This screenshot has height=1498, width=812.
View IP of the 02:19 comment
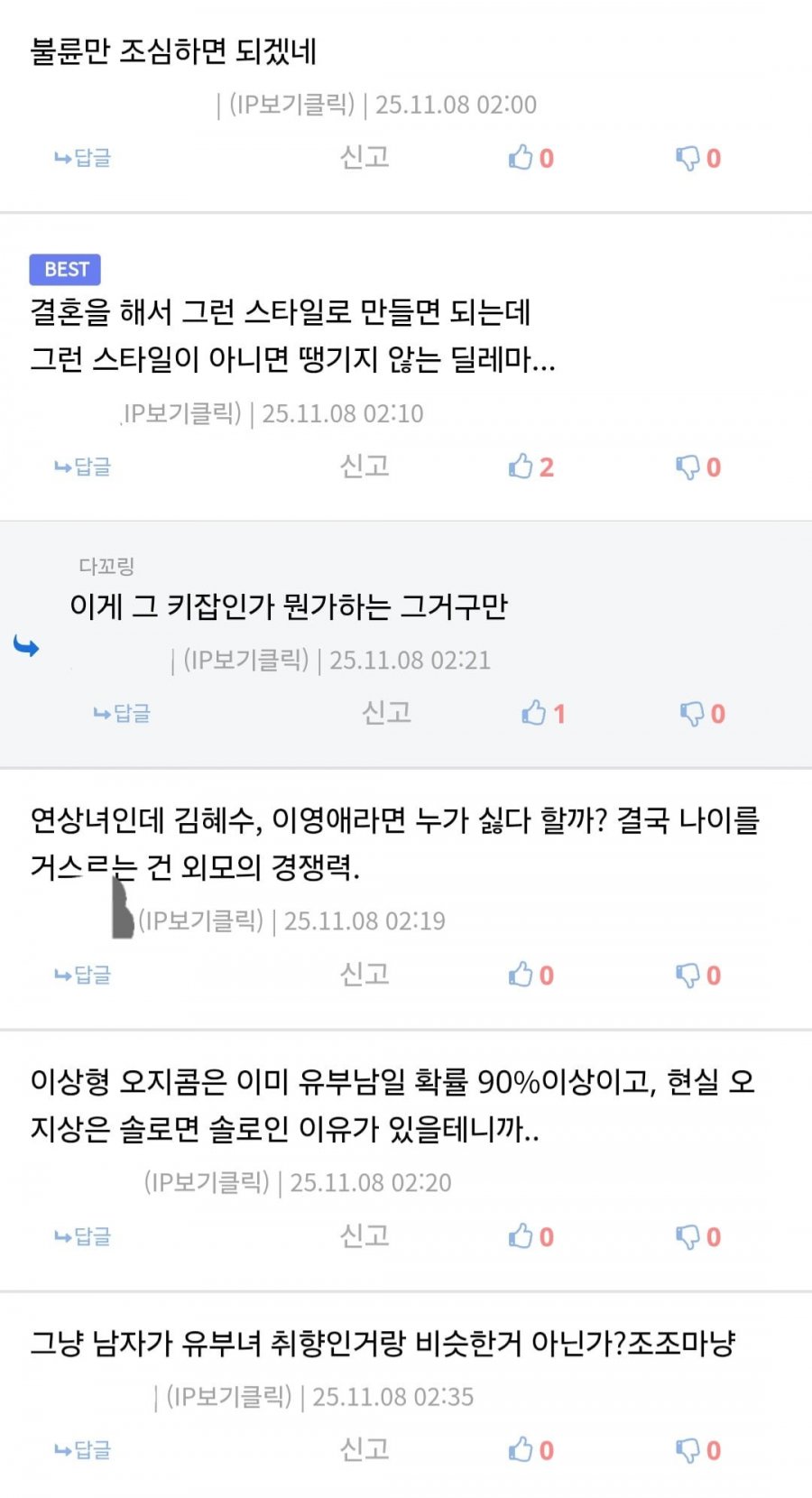(x=200, y=921)
